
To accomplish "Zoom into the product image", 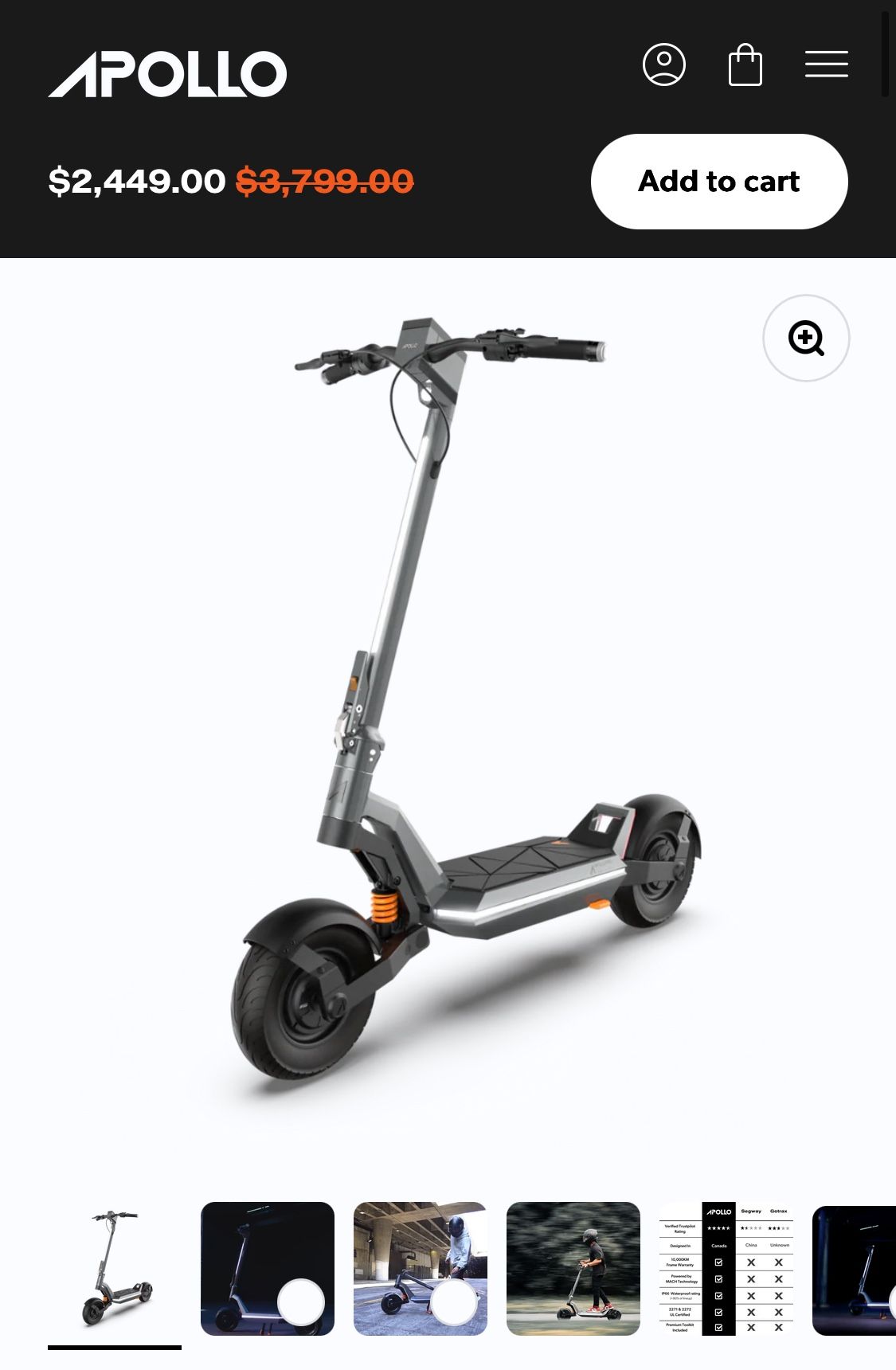I will [806, 339].
